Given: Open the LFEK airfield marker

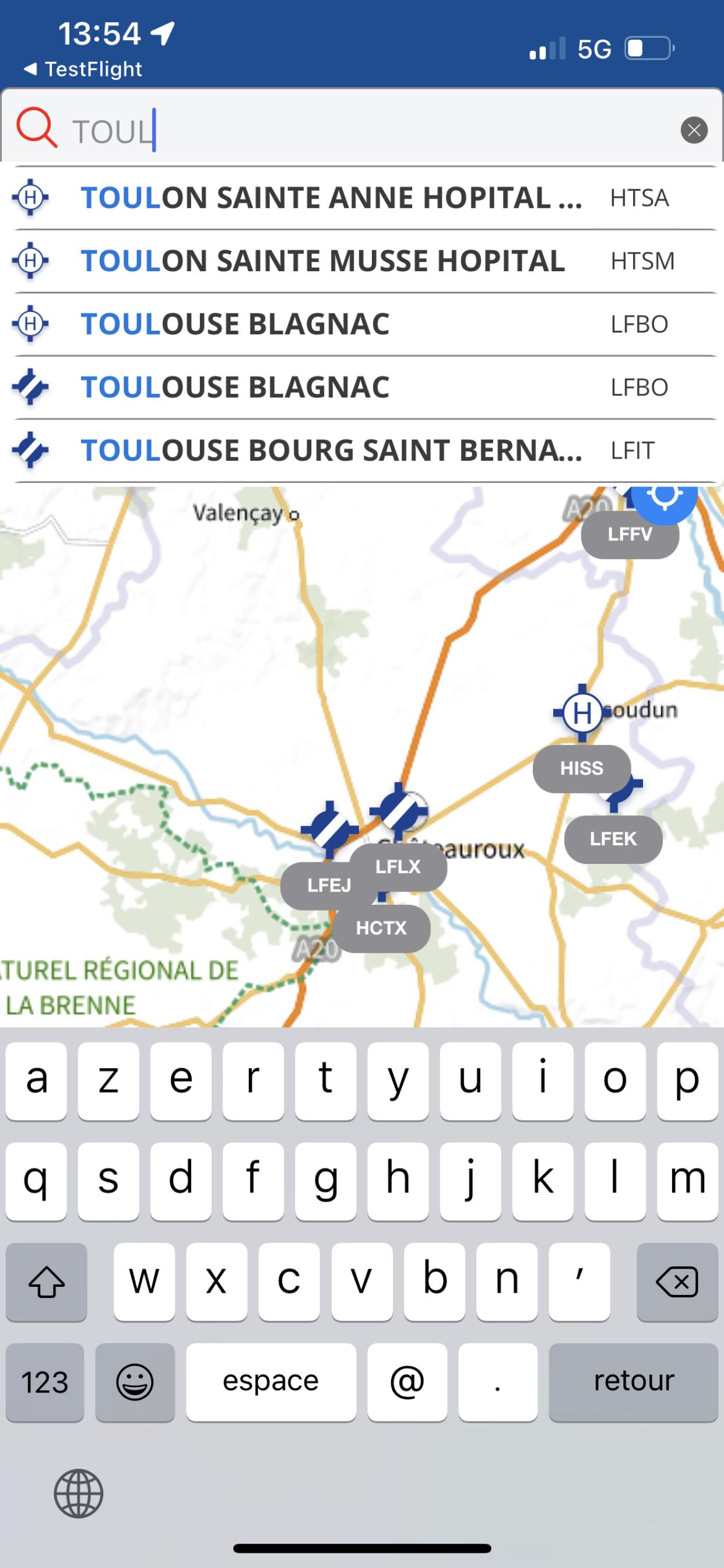Looking at the screenshot, I should (613, 839).
